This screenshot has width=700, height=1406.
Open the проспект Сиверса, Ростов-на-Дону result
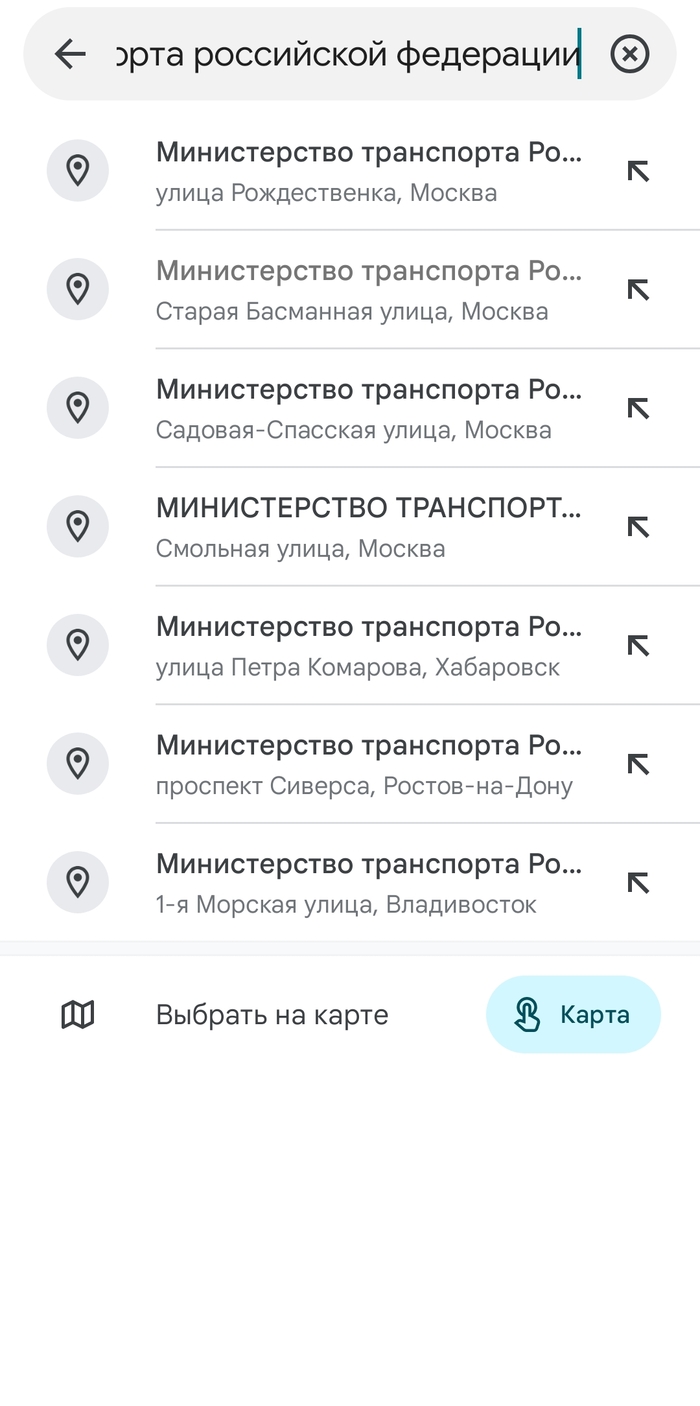(368, 765)
